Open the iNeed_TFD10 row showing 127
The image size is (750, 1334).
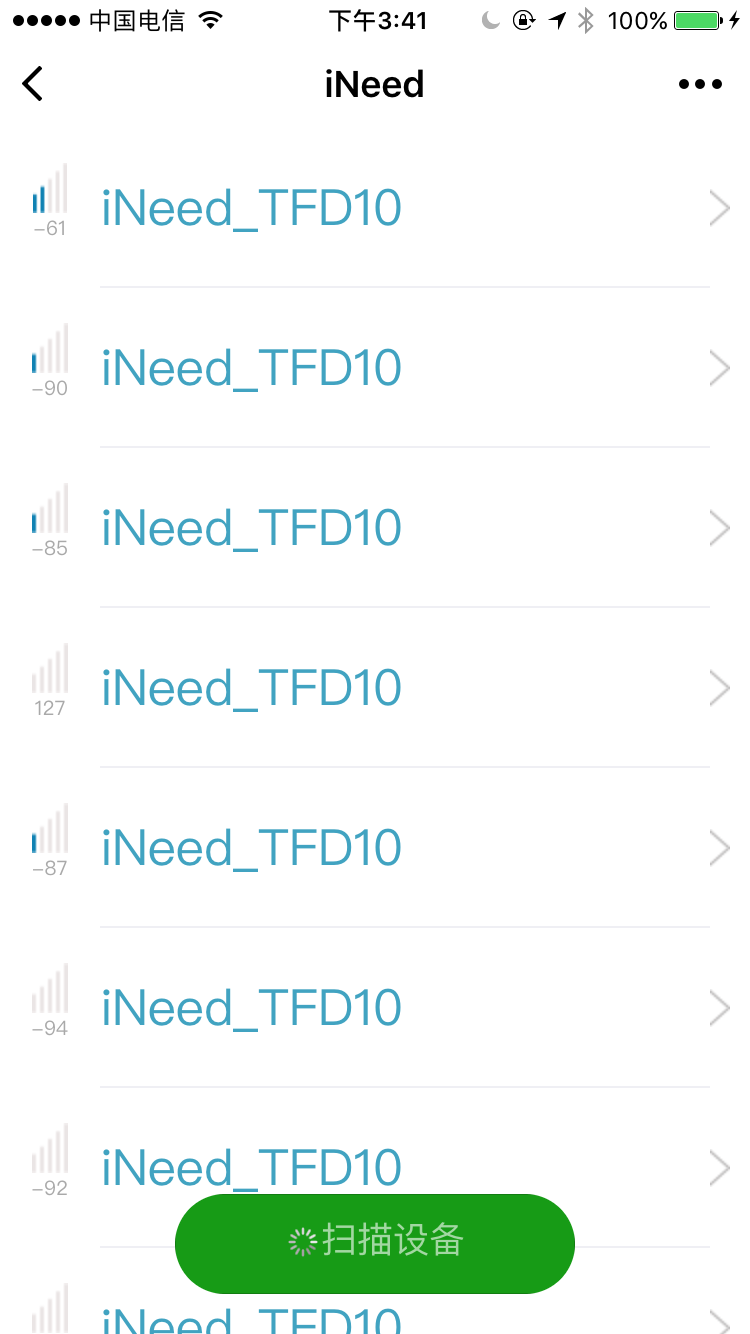[375, 688]
